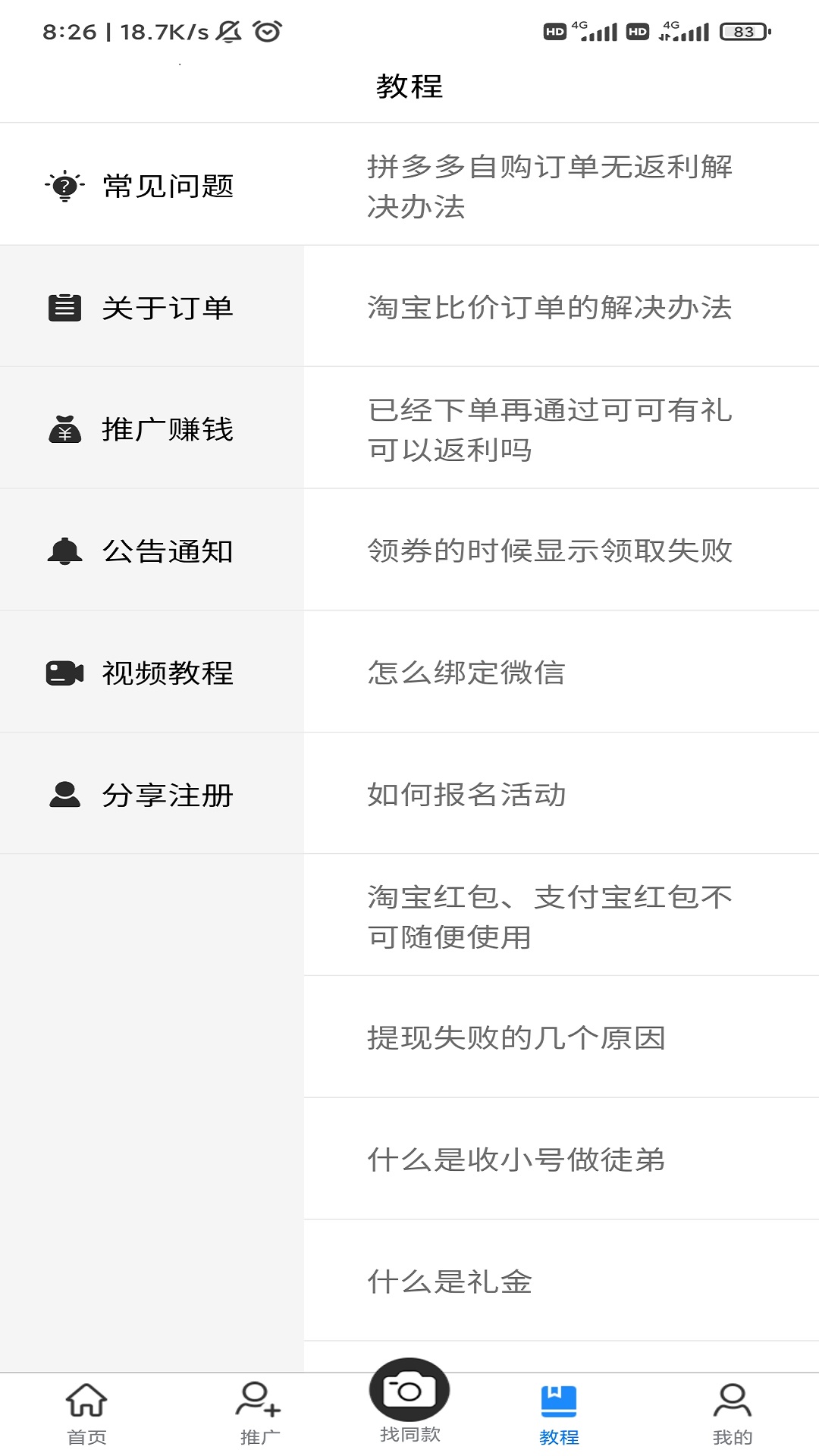
Task: Go to the 首页 tab
Action: coord(86,1414)
